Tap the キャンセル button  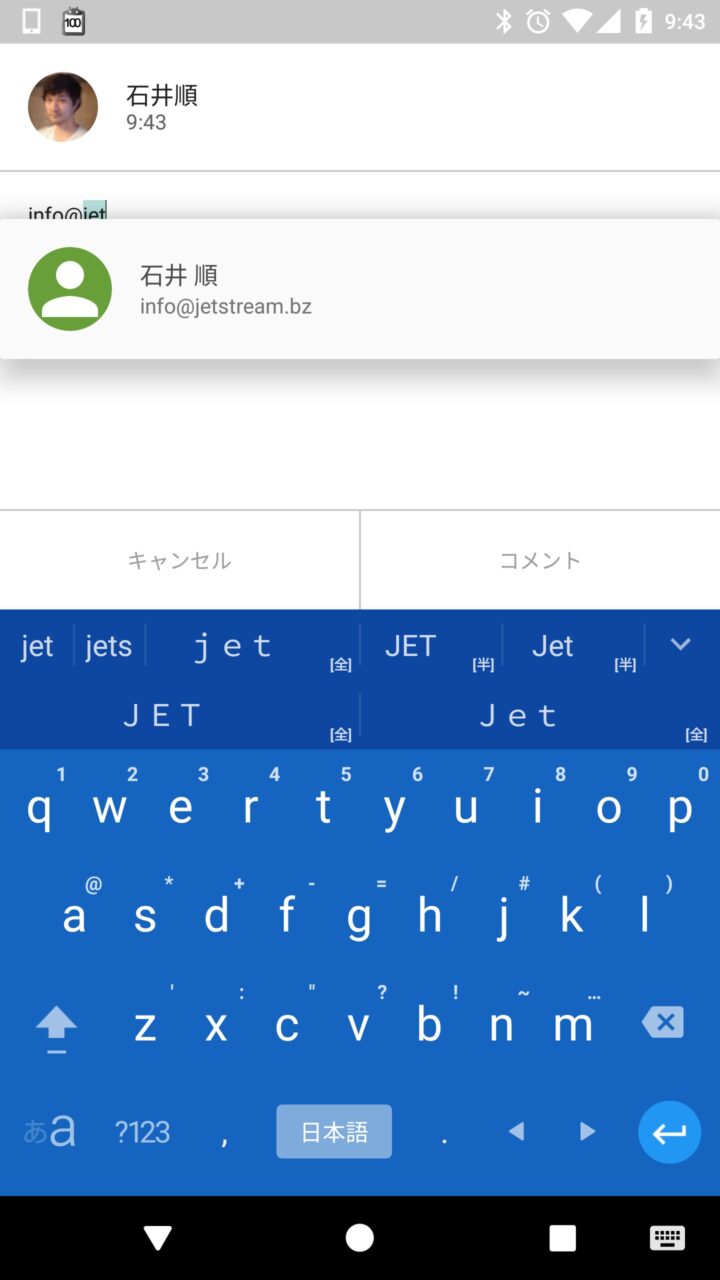click(179, 560)
